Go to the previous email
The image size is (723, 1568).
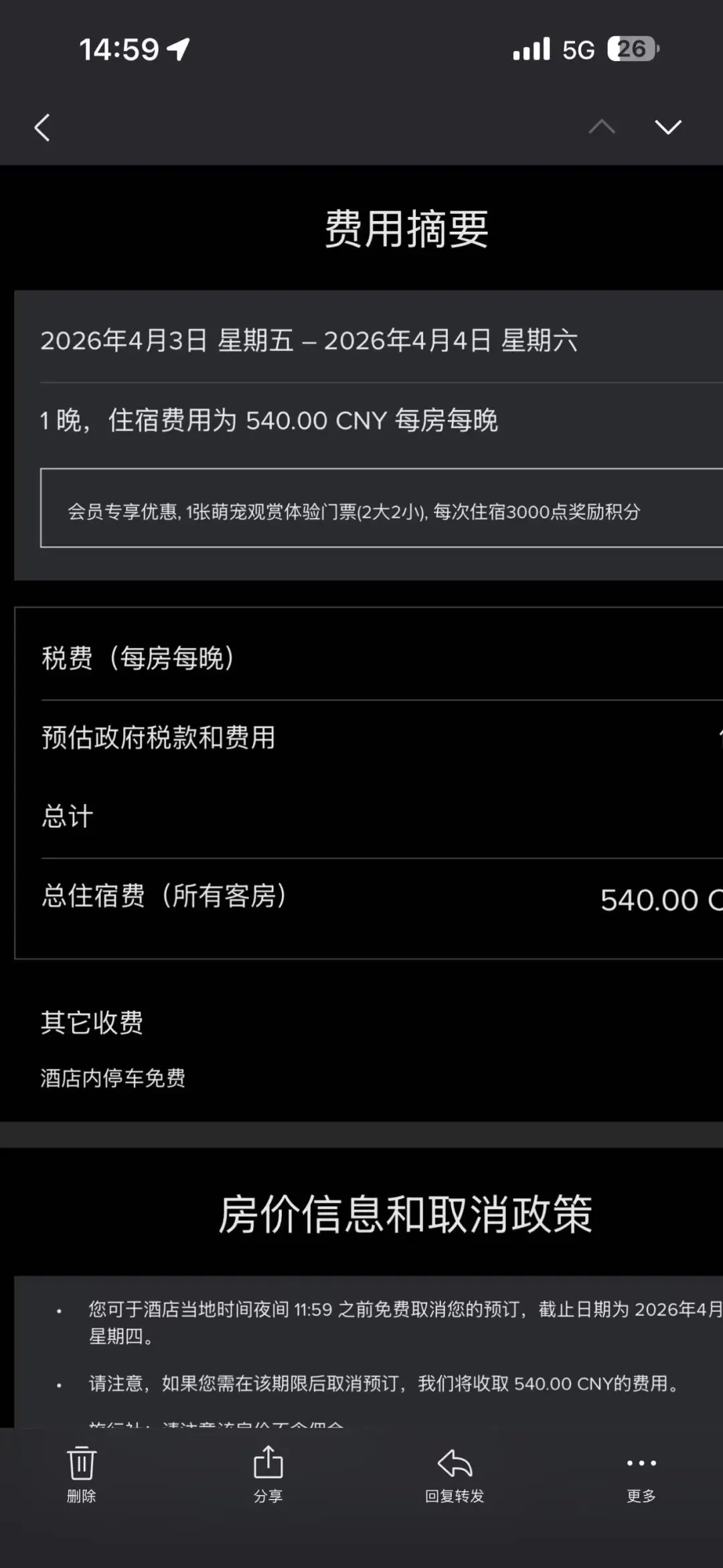click(601, 127)
